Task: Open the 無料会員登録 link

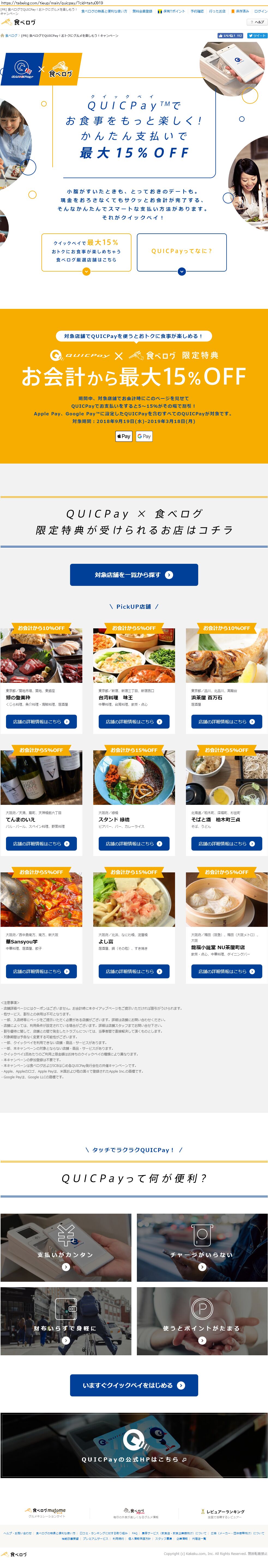Action: (142, 11)
